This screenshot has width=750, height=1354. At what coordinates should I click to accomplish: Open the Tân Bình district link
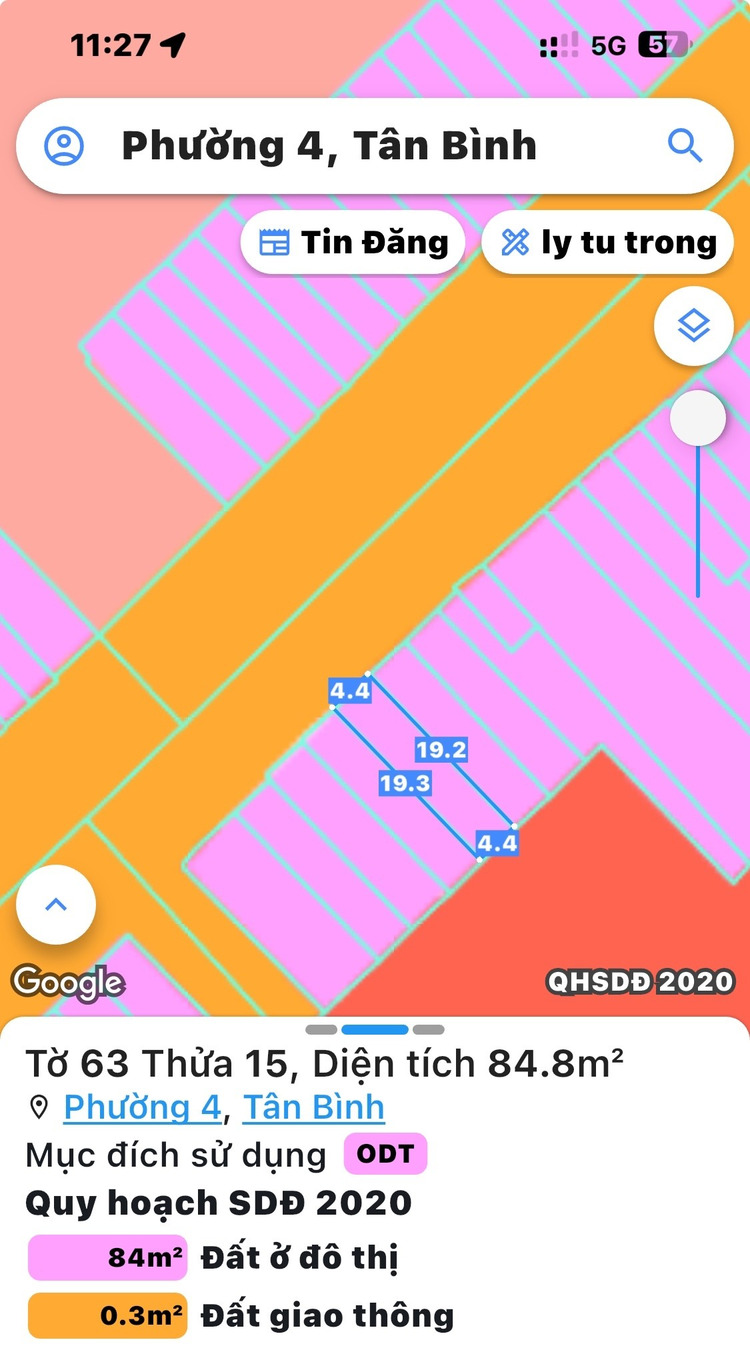[313, 1107]
